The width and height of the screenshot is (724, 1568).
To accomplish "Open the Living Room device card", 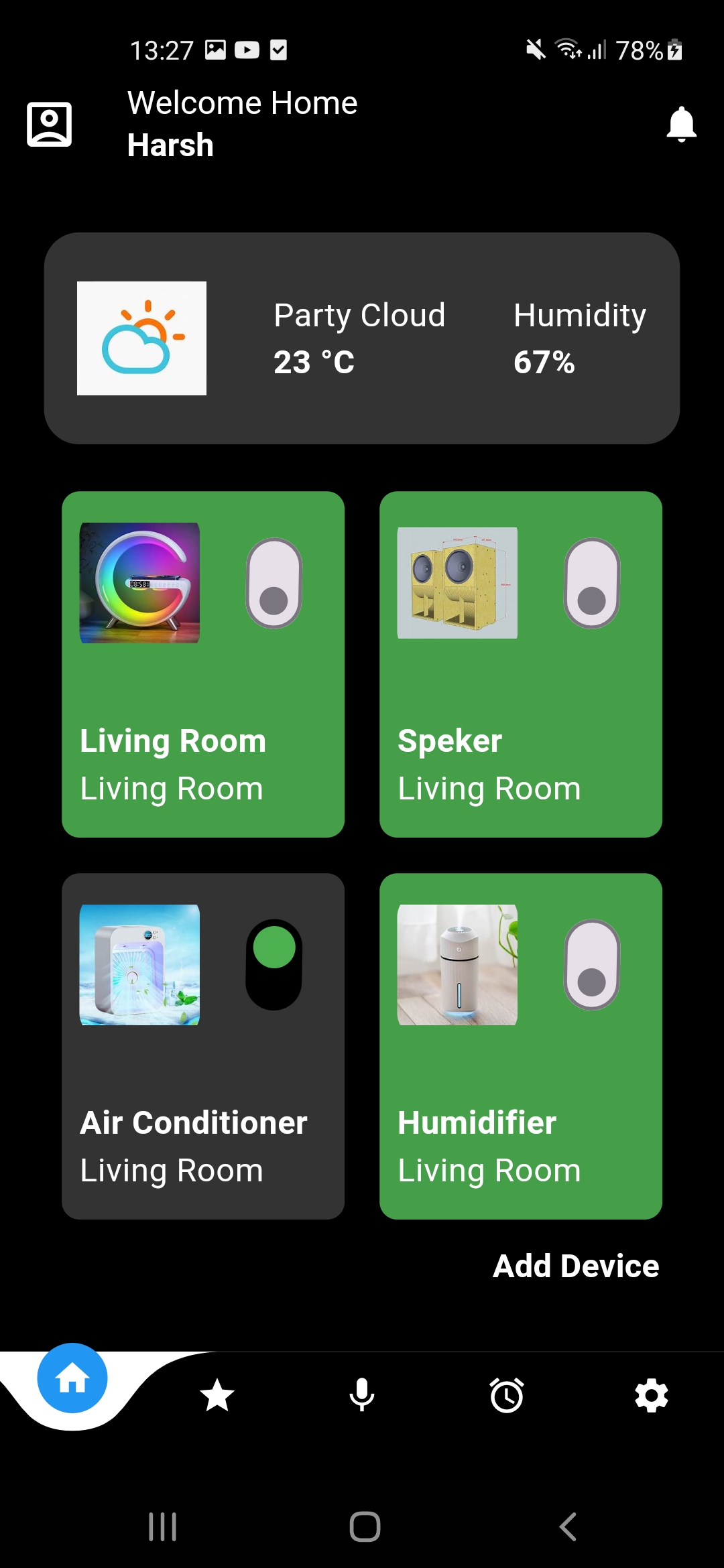I will pos(172,740).
